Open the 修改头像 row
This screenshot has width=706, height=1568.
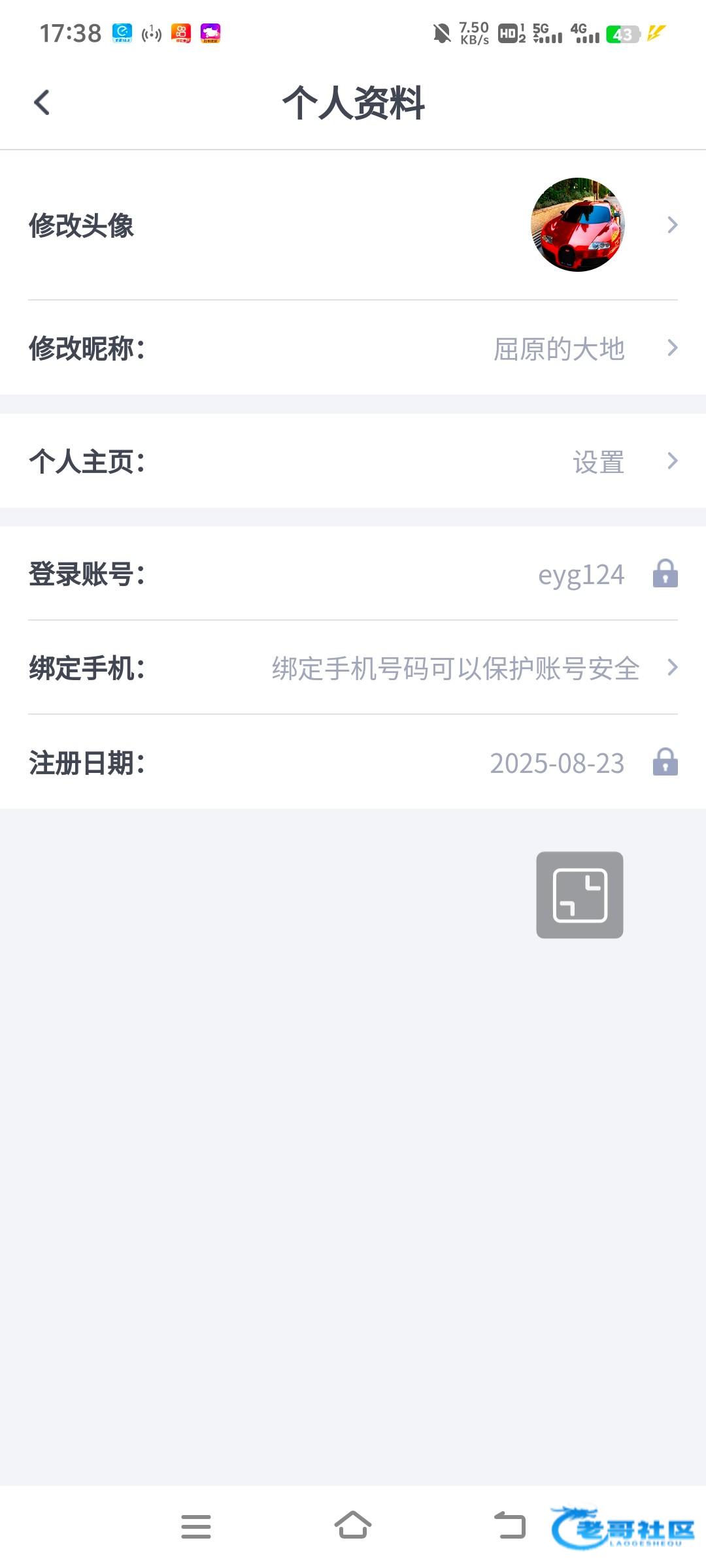(x=353, y=225)
